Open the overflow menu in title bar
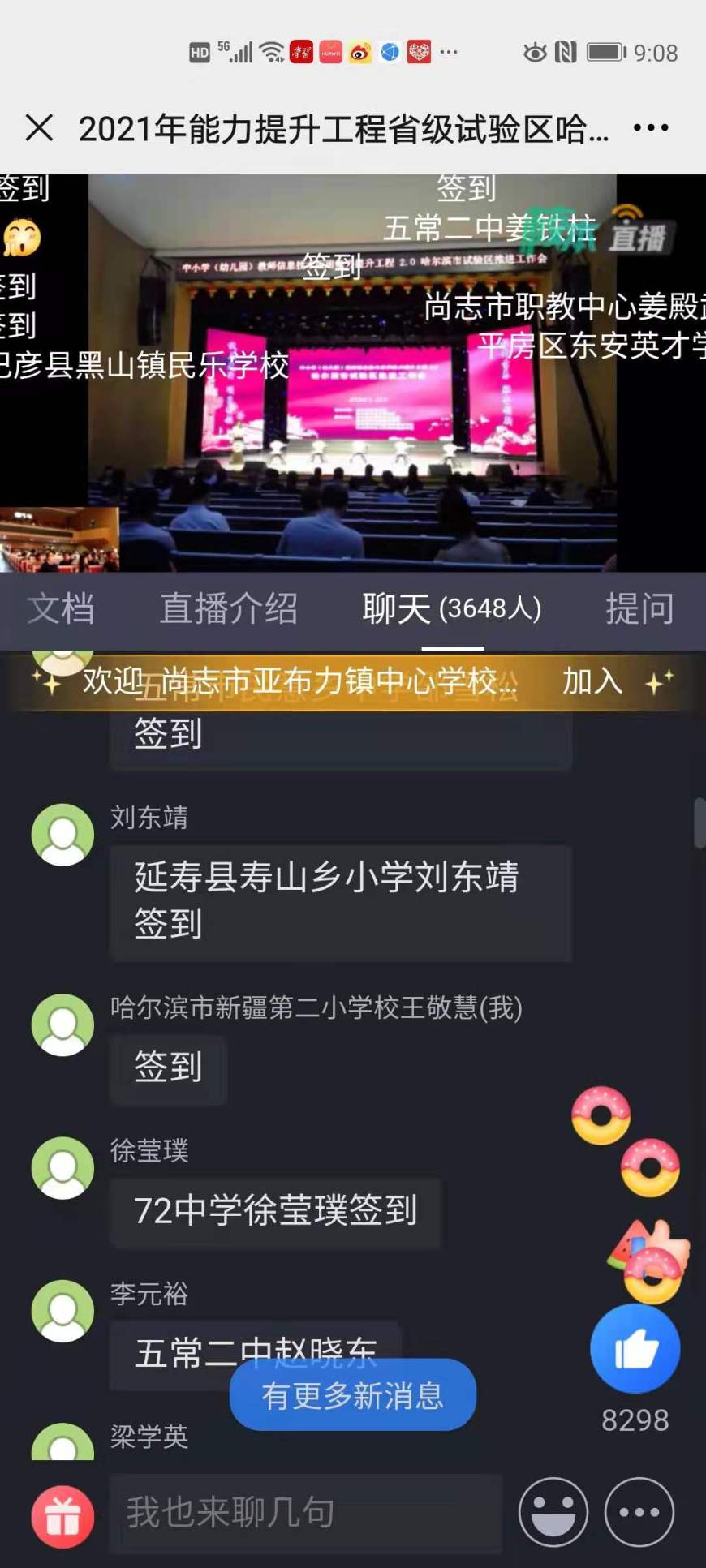The image size is (706, 1568). [650, 128]
